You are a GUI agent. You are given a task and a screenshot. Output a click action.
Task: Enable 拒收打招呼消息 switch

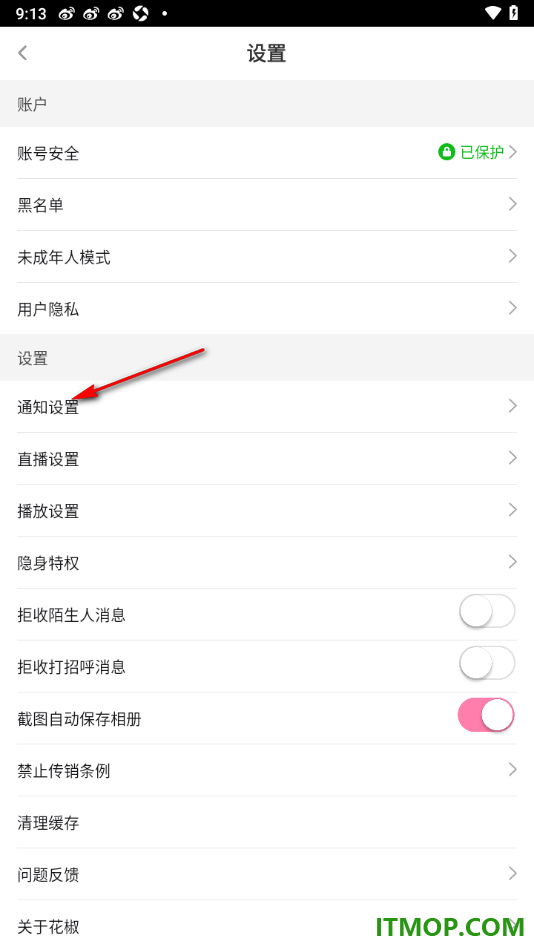487,664
